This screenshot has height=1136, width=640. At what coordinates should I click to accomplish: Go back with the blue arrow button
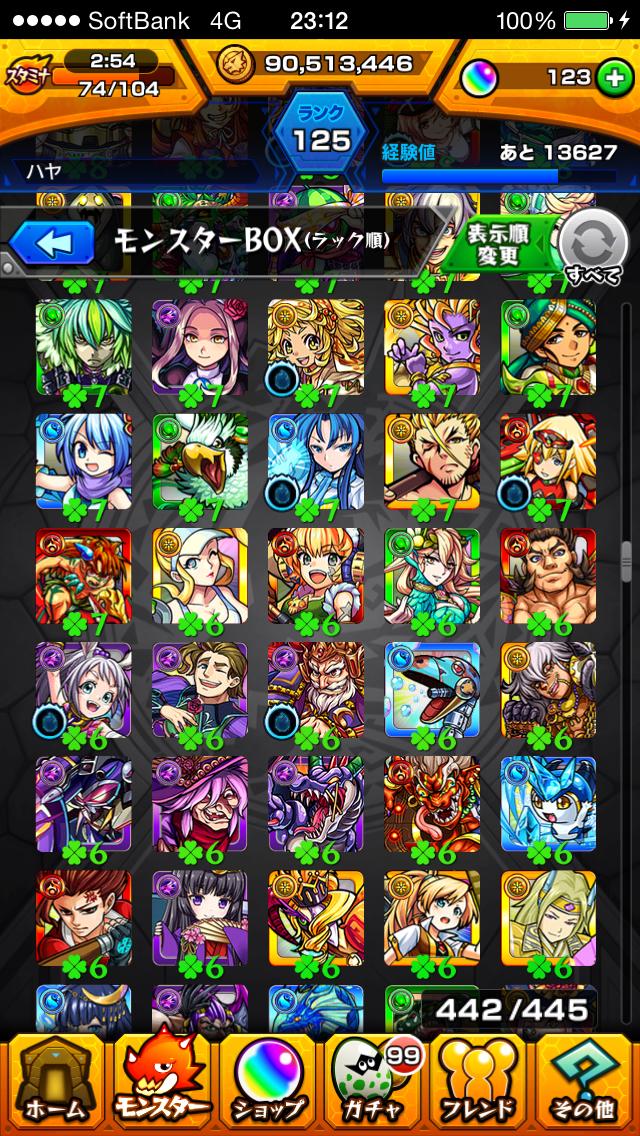coord(51,243)
